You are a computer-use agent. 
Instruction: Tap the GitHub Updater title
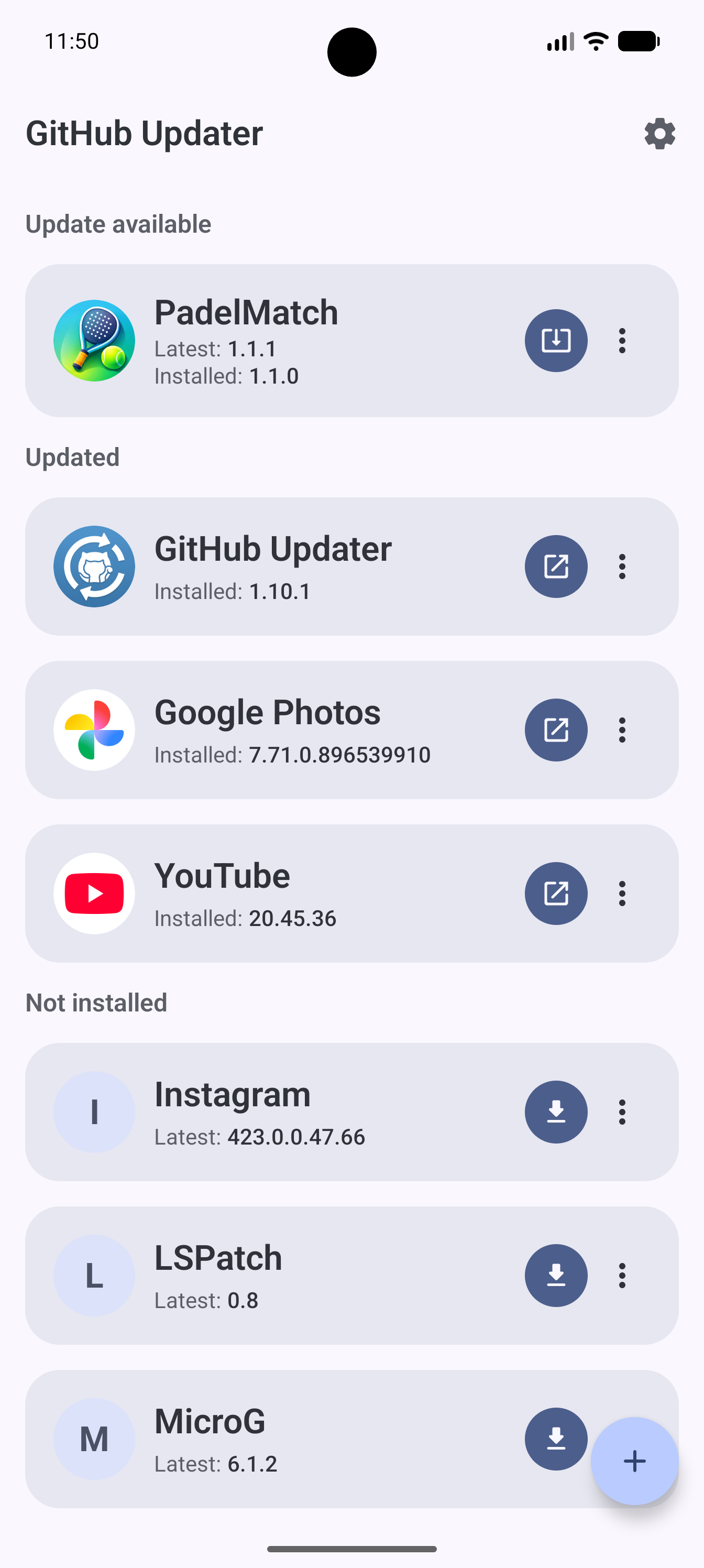click(144, 133)
